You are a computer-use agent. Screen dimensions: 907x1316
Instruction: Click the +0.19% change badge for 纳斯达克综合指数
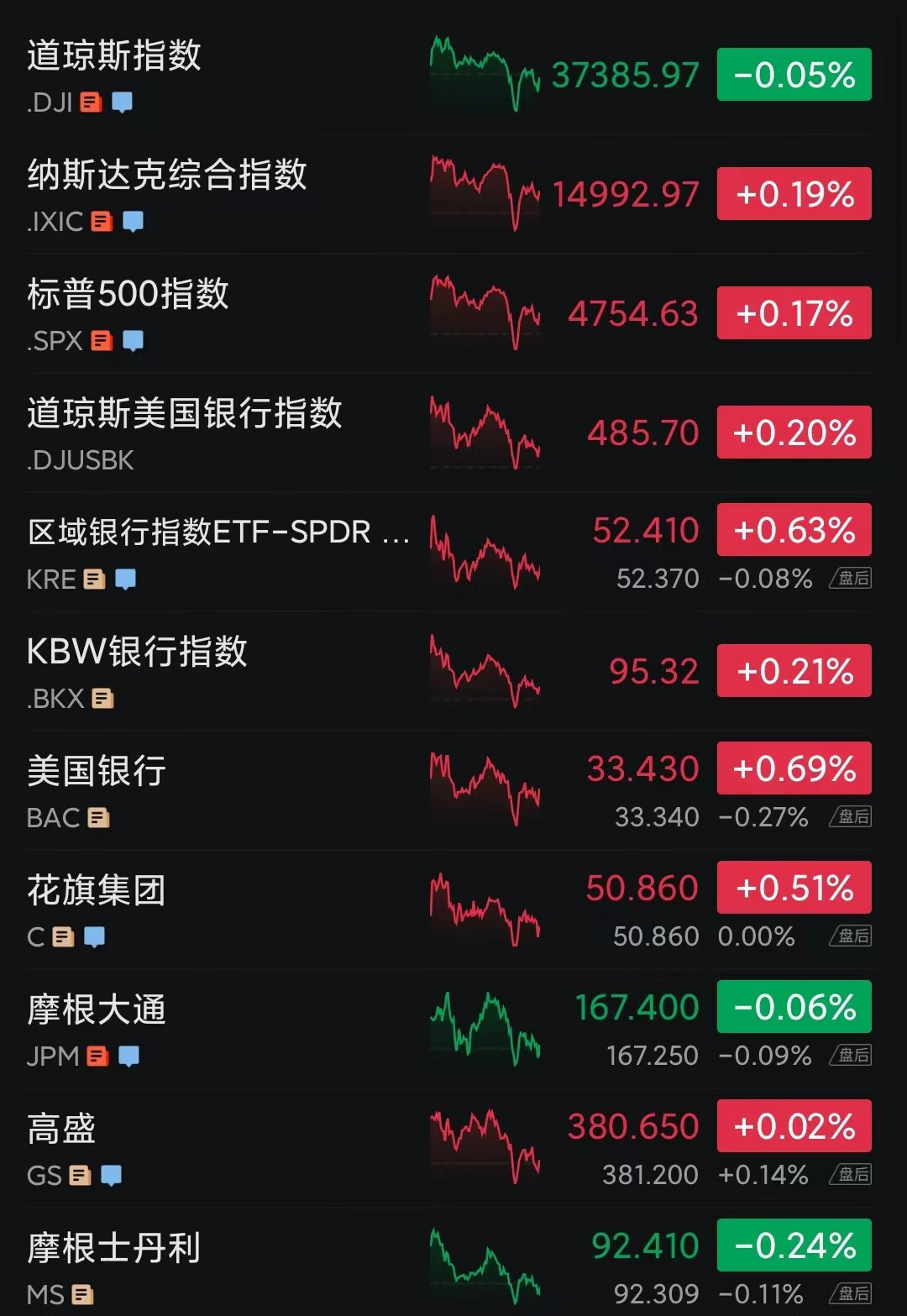[793, 194]
